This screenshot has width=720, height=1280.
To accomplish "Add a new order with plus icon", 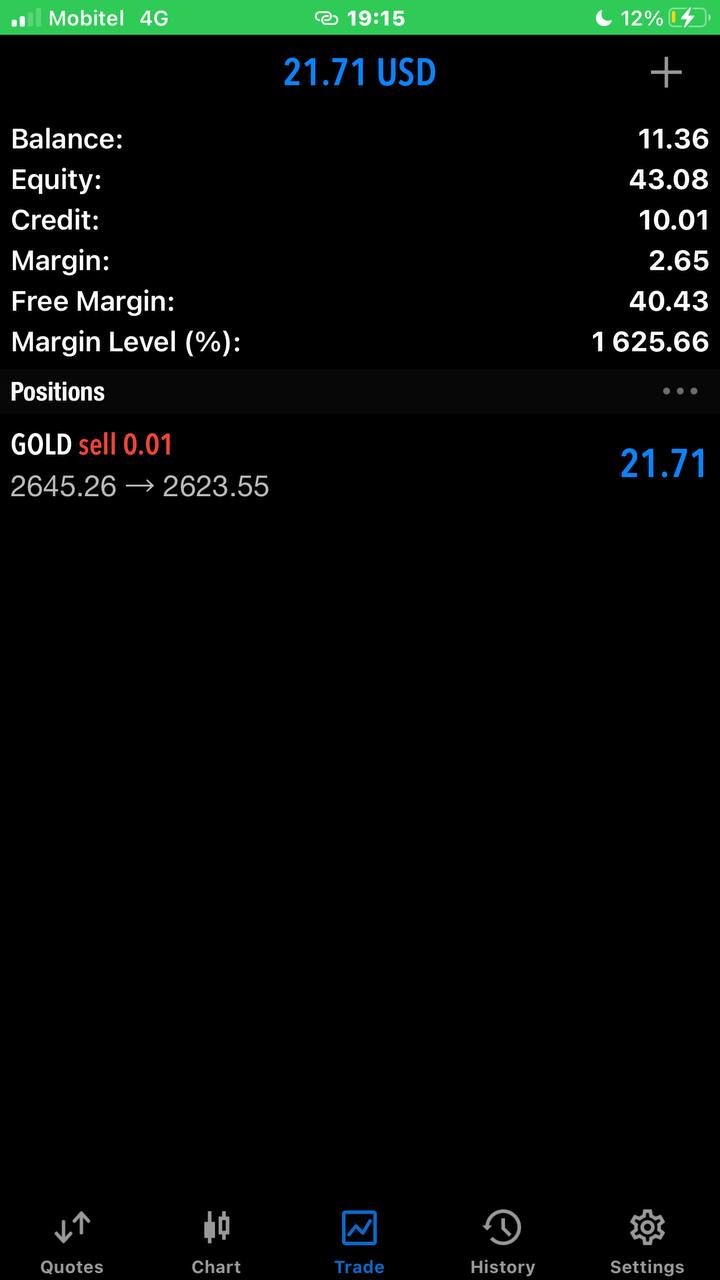I will click(x=665, y=73).
